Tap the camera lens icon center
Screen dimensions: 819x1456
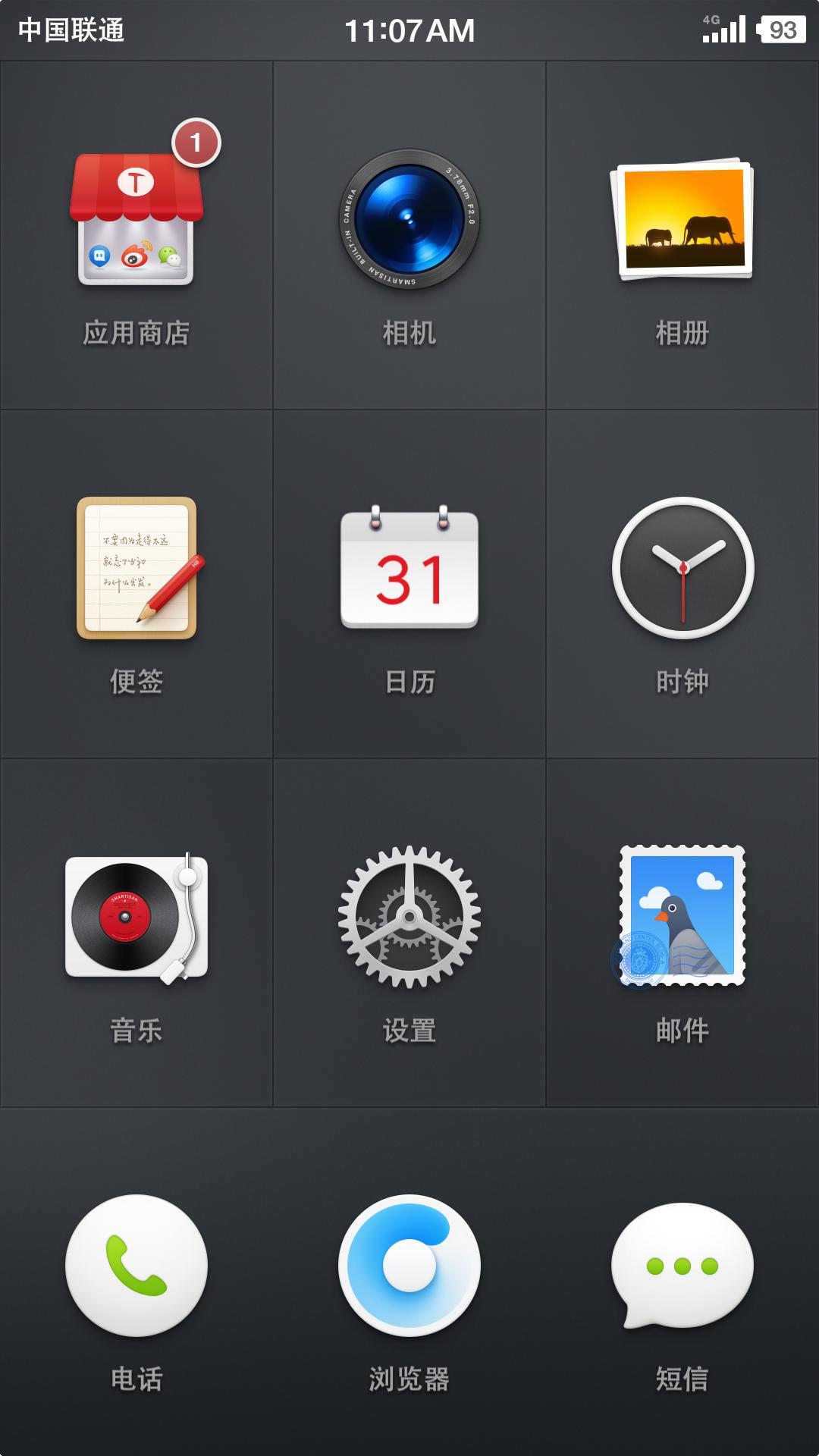pyautogui.click(x=409, y=218)
